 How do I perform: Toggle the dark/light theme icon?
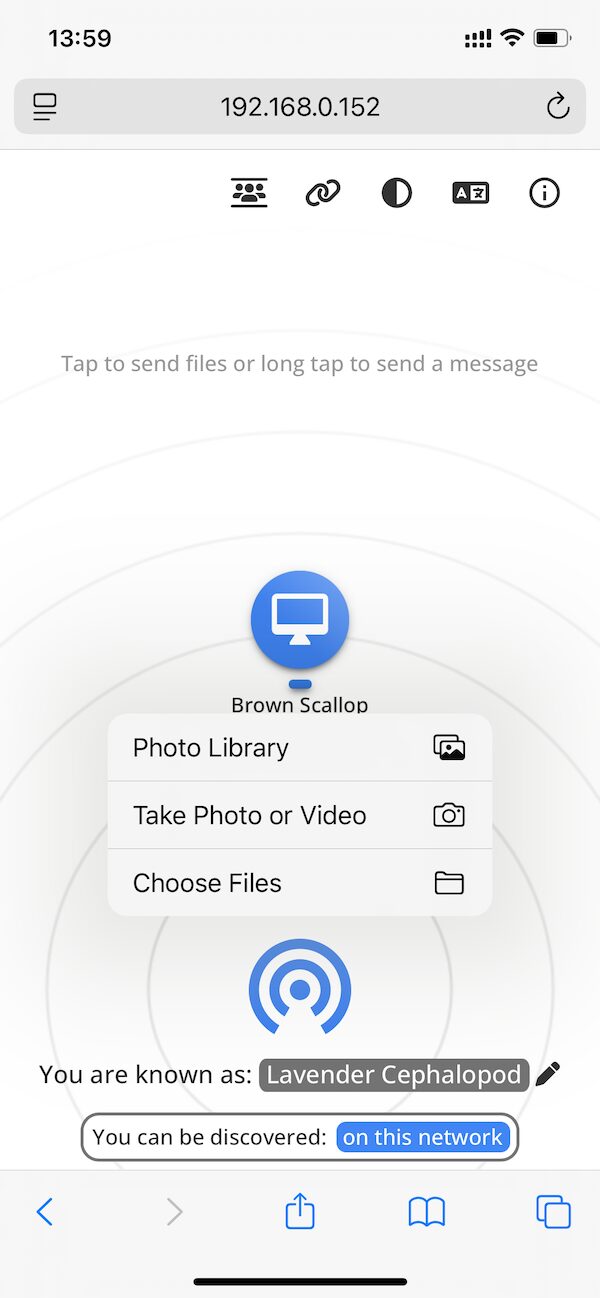397,193
